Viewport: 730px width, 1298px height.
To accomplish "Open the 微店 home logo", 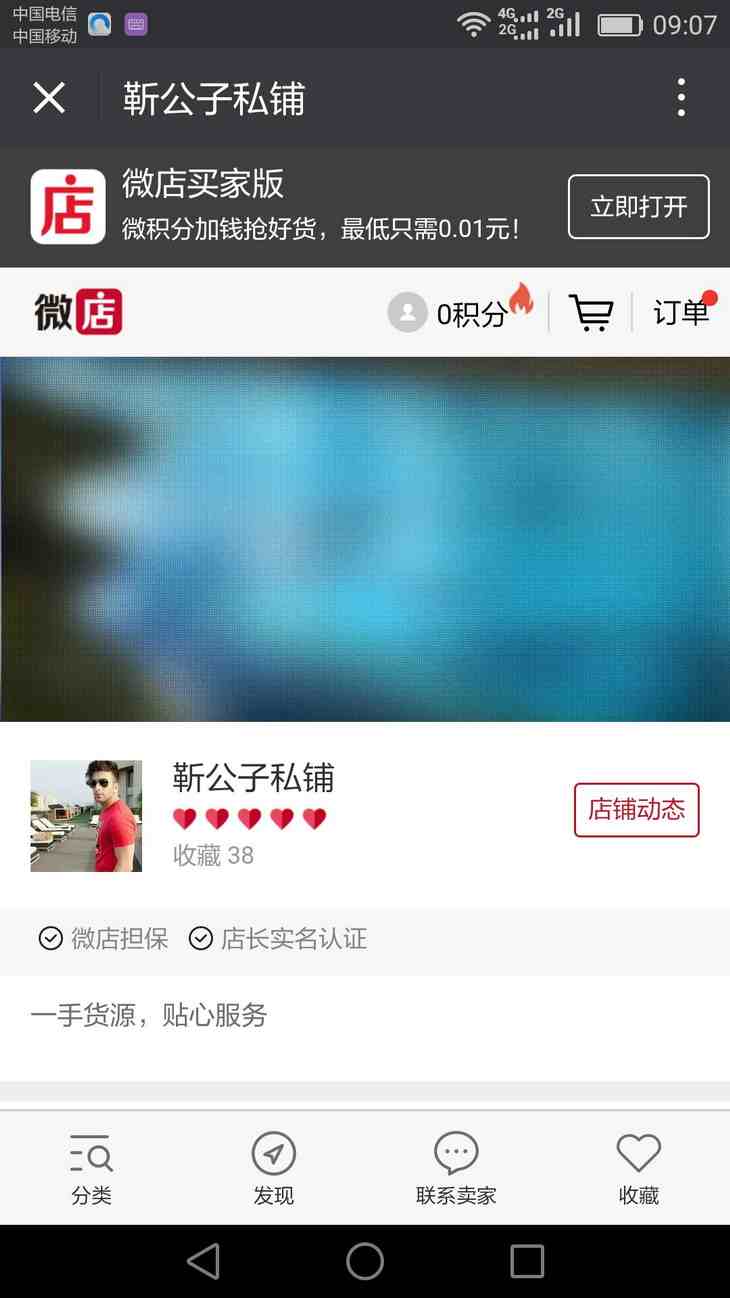I will (78, 312).
